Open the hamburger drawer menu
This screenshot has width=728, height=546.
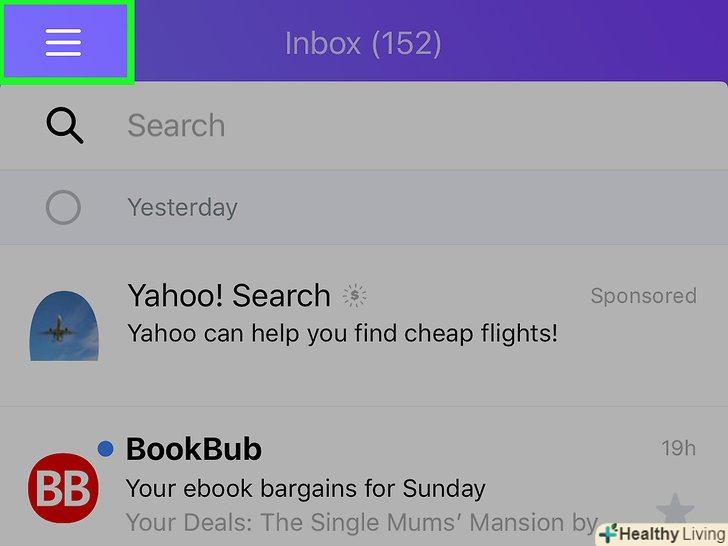coord(64,43)
